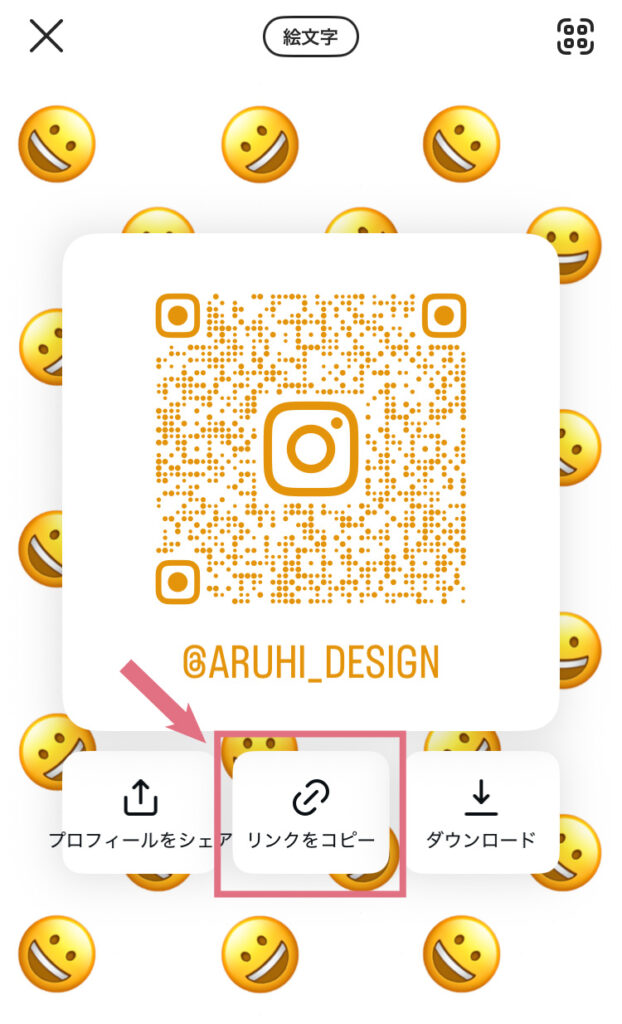Close the QR code screen
The height and width of the screenshot is (1024, 622).
46,36
